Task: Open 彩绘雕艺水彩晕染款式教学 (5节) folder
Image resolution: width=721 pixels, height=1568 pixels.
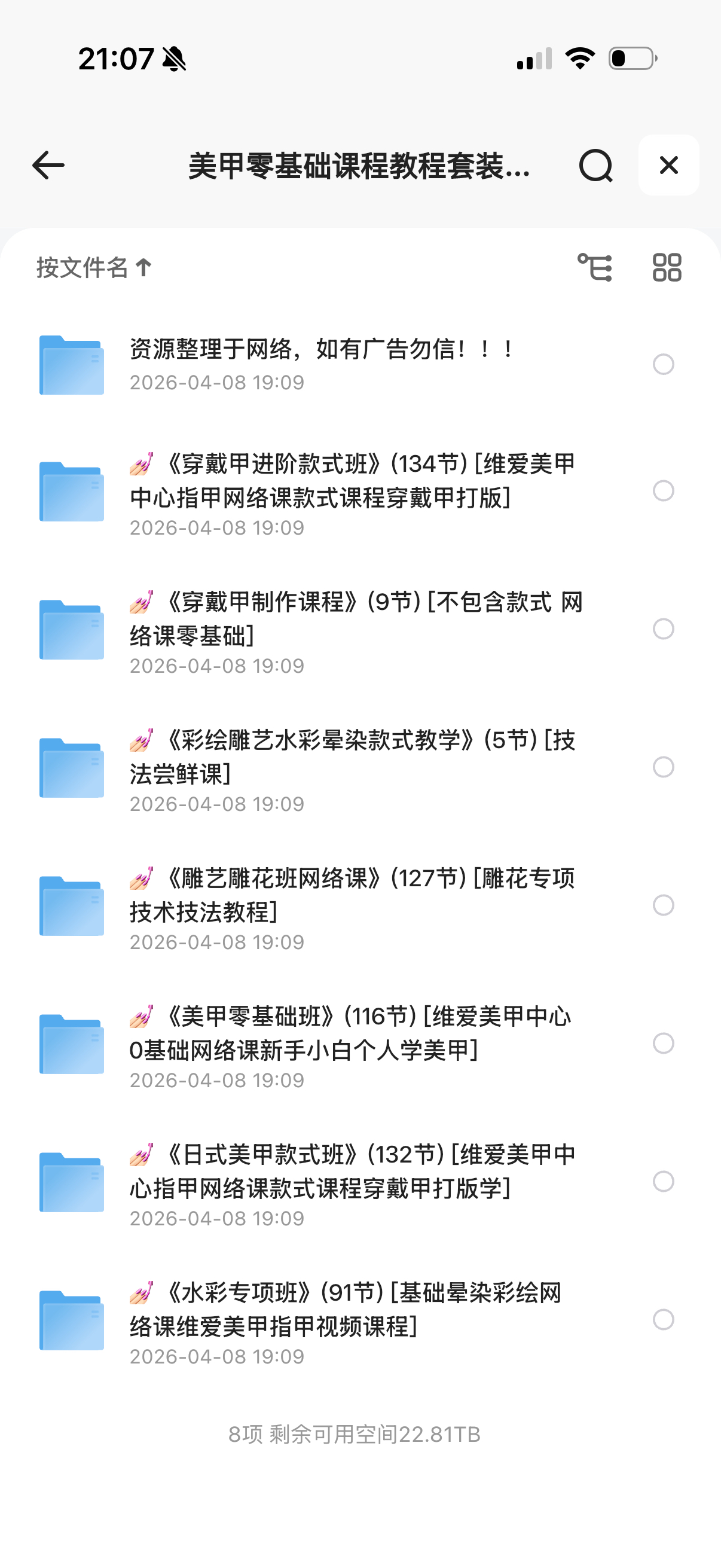Action: coord(353,766)
